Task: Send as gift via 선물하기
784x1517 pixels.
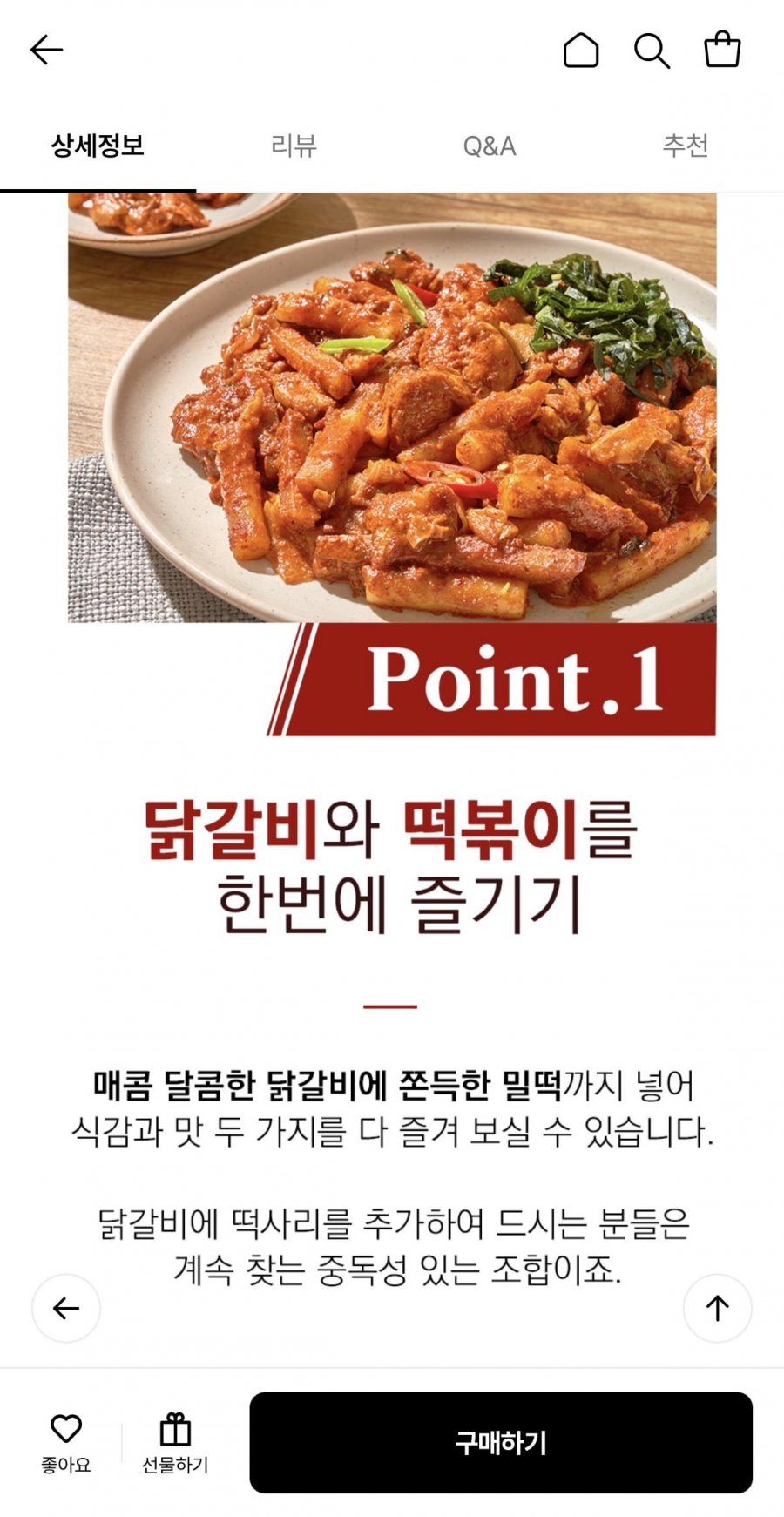Action: pos(175,1443)
